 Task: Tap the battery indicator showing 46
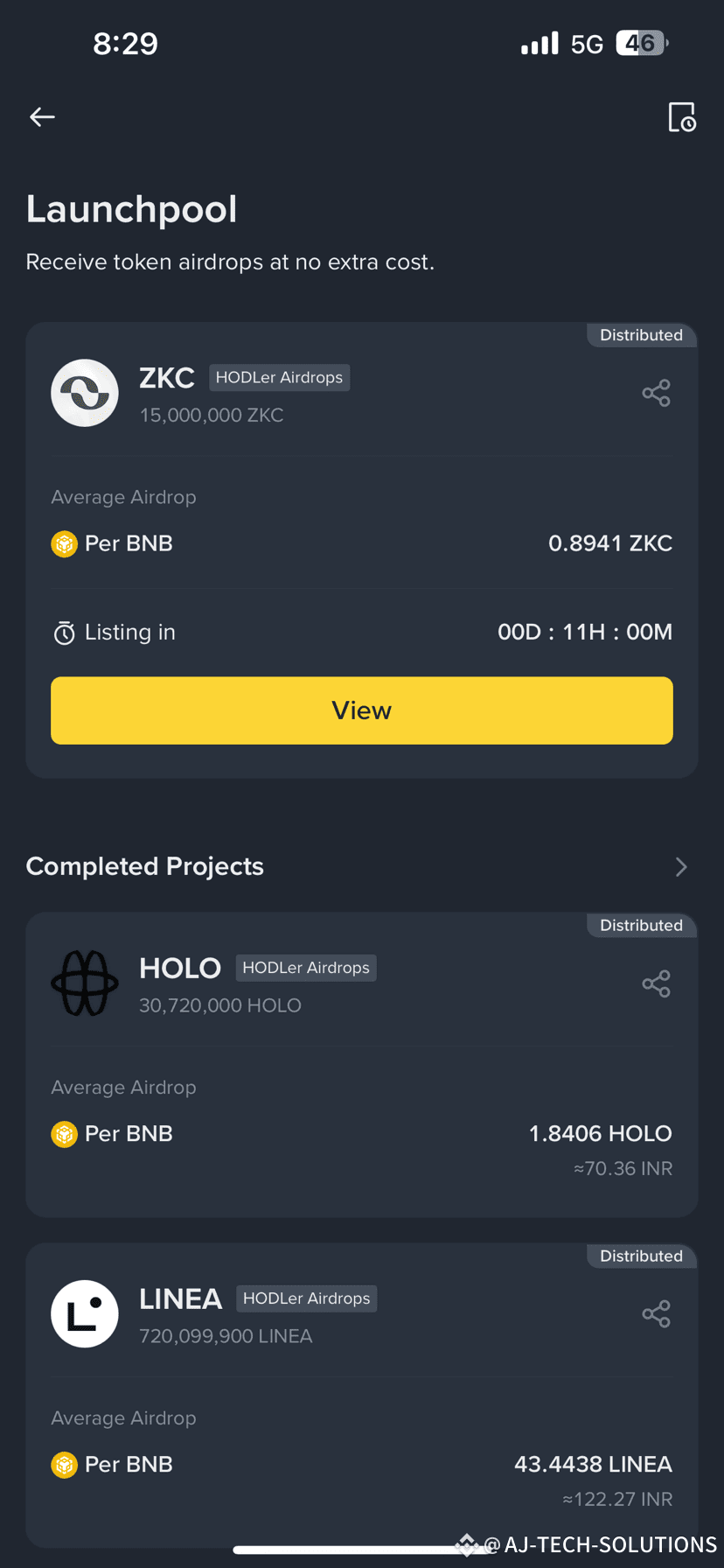pyautogui.click(x=639, y=43)
